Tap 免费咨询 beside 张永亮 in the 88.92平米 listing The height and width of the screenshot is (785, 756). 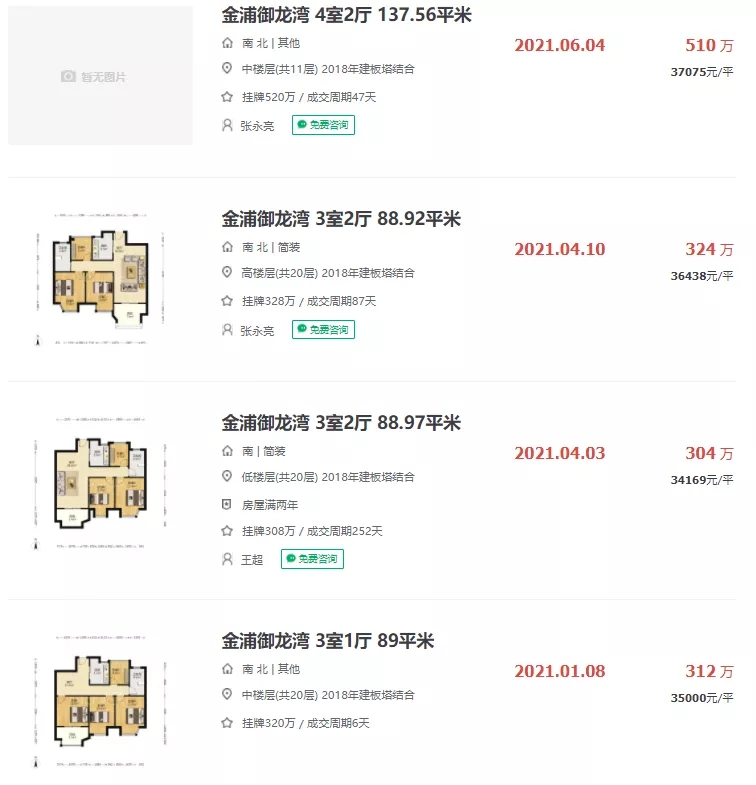323,329
